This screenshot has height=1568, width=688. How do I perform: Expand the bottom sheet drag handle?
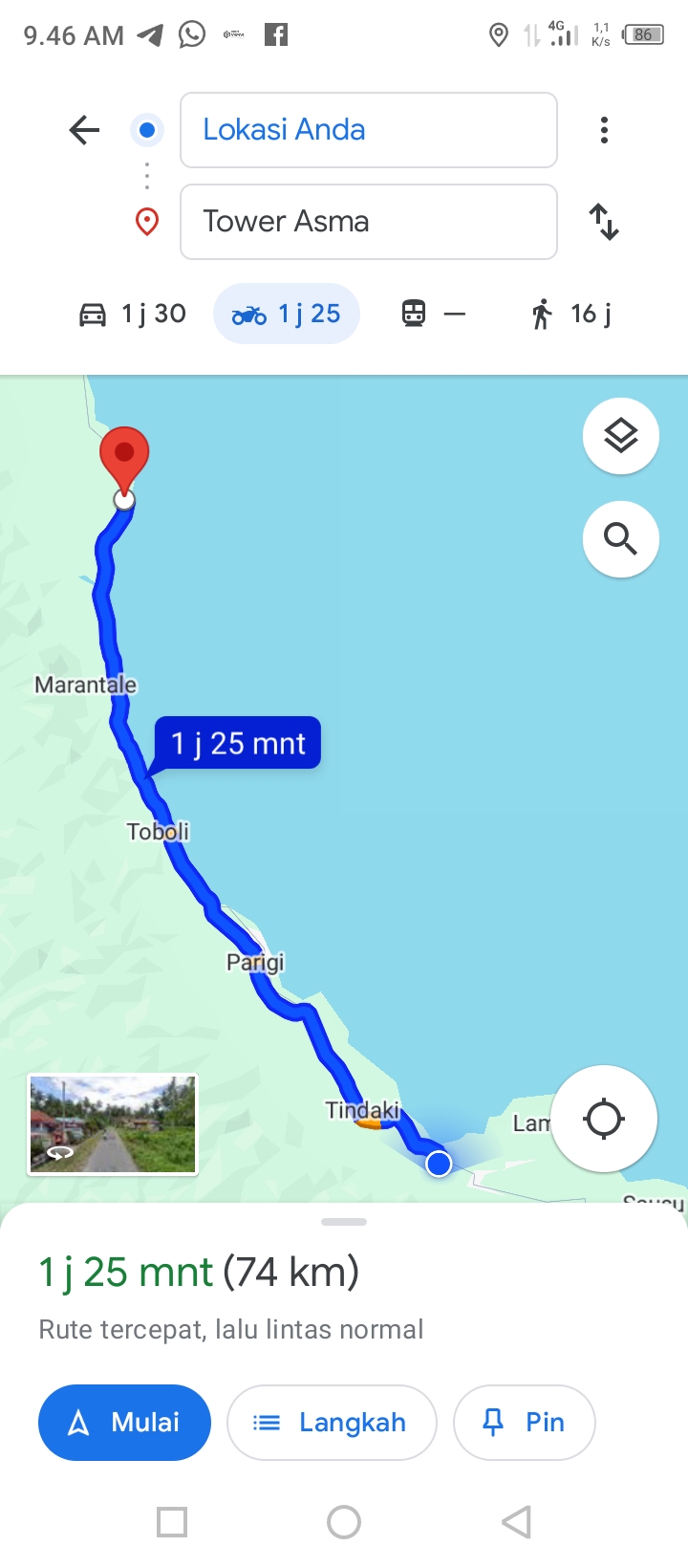[x=344, y=1222]
